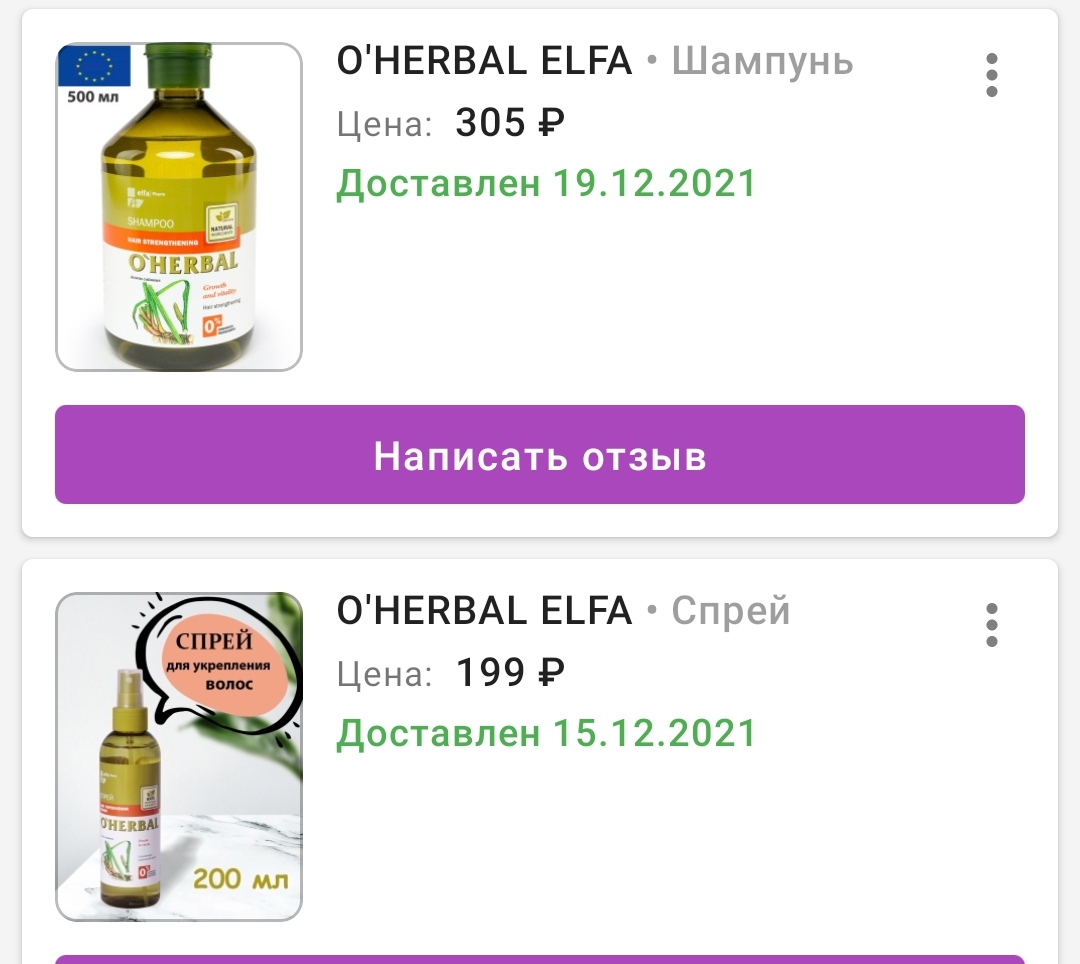The height and width of the screenshot is (964, 1080).
Task: Open overflow menu for the O'HERBAL spray
Action: pyautogui.click(x=991, y=625)
